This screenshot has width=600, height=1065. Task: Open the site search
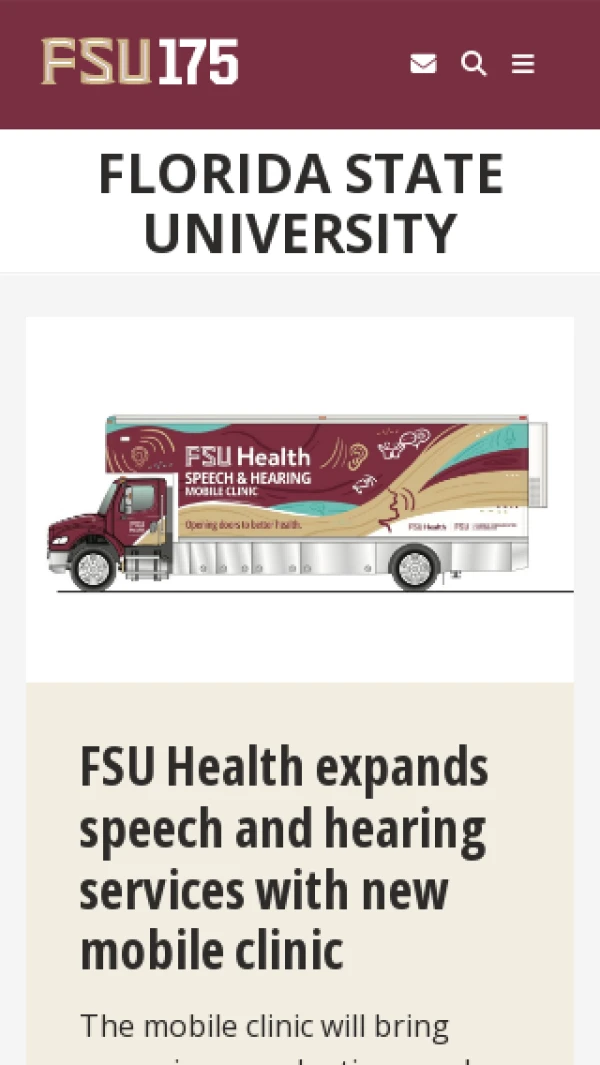click(474, 64)
